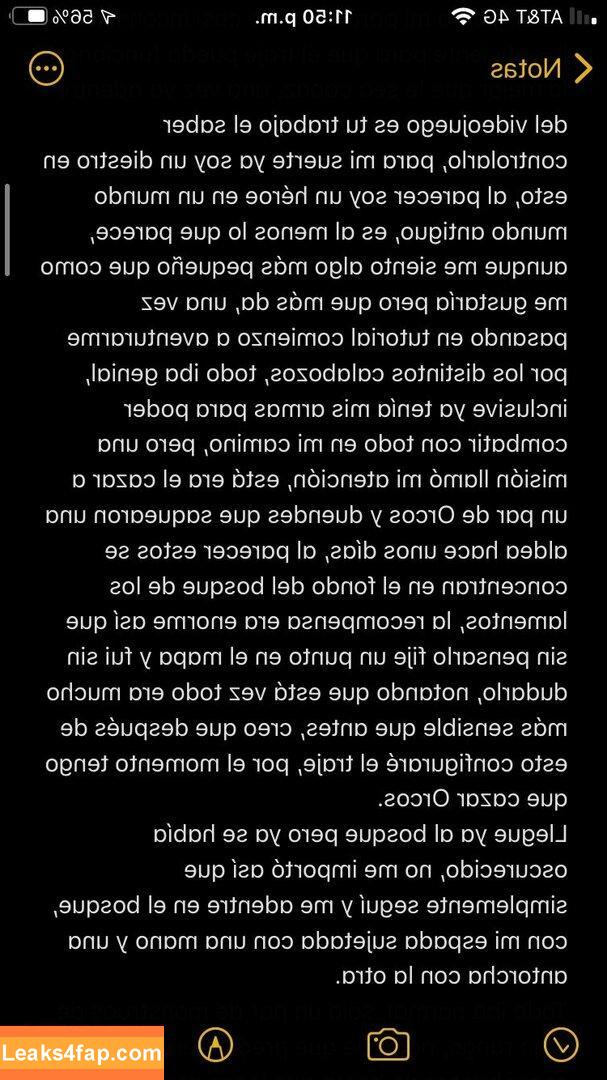Open the markup pen tool
This screenshot has width=607, height=1080.
click(216, 1045)
